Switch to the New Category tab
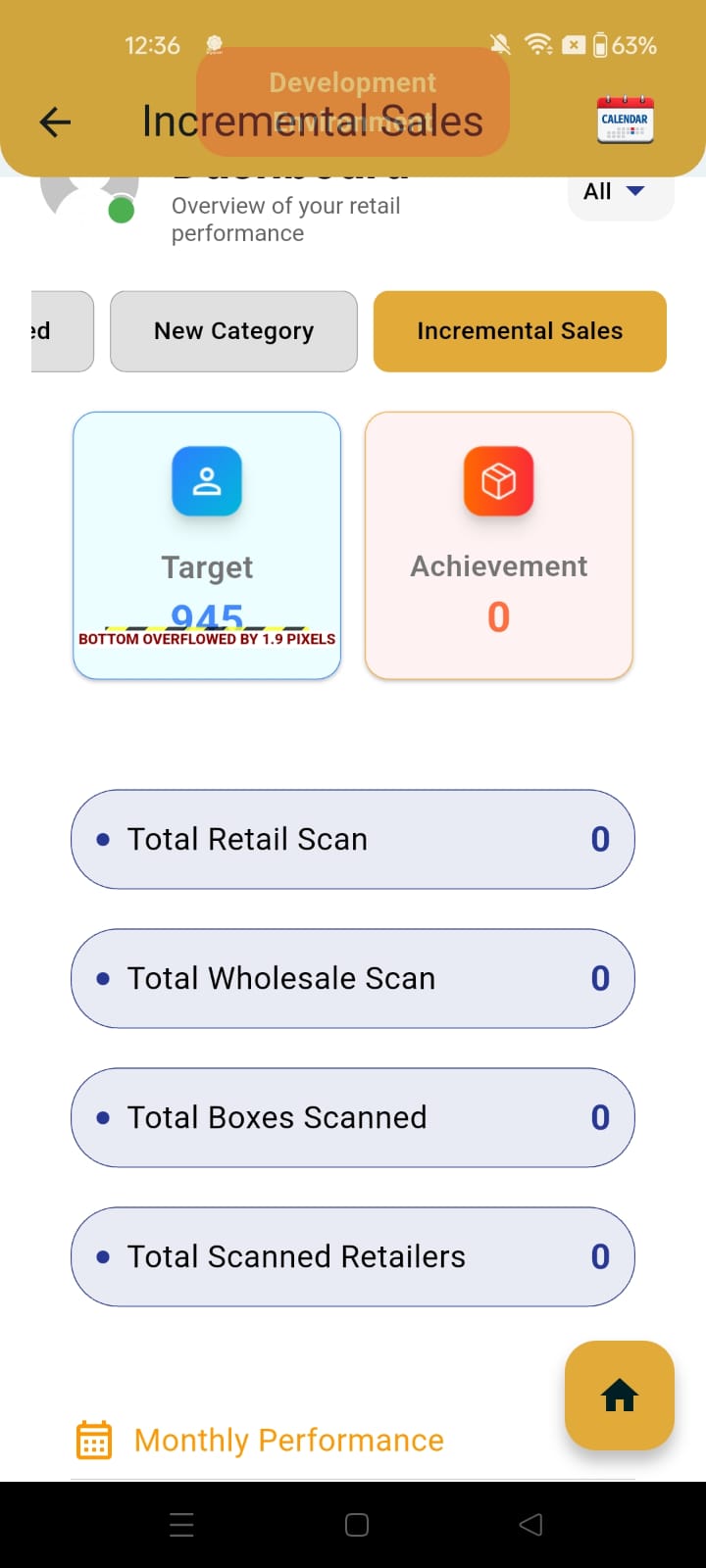 233,331
